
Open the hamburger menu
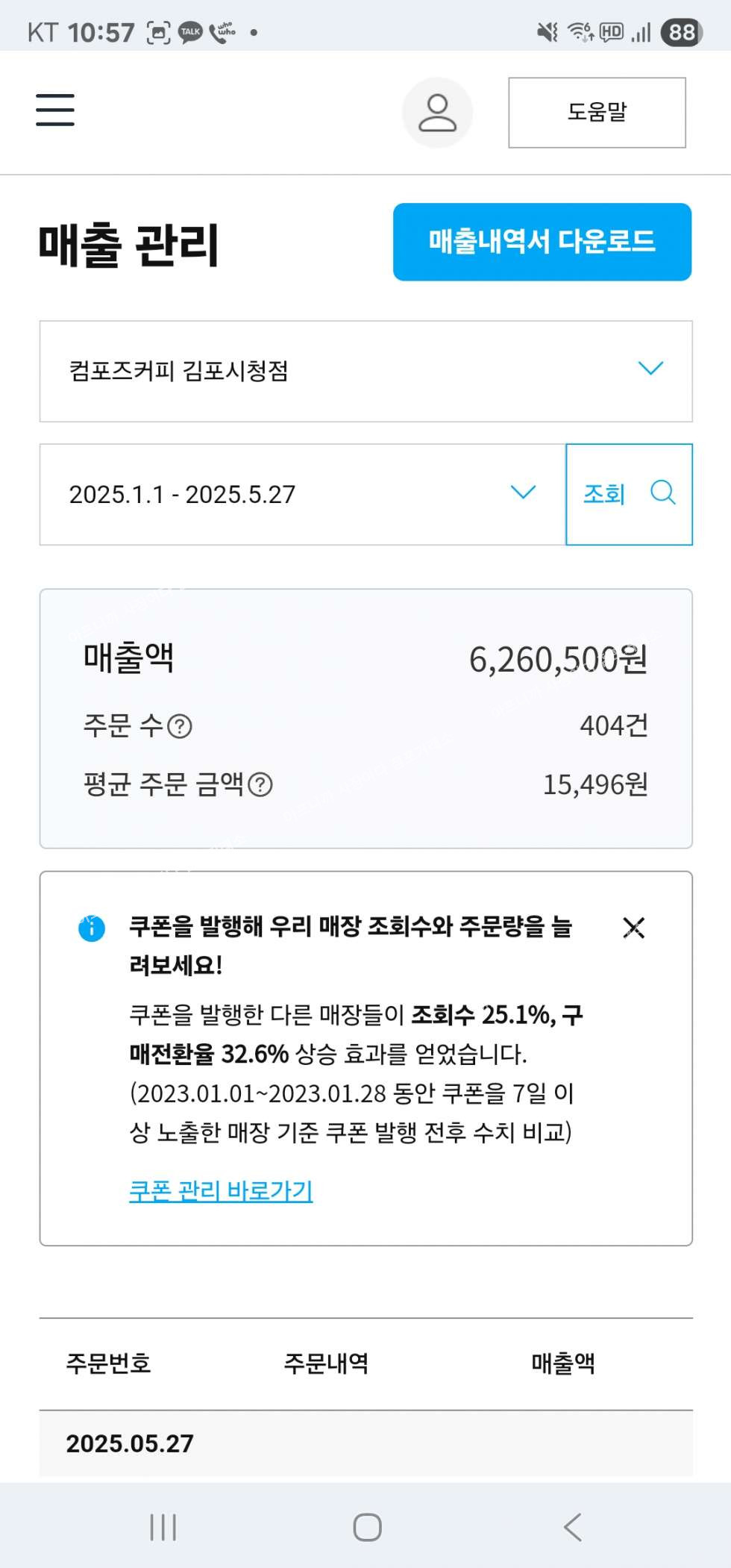pyautogui.click(x=55, y=110)
